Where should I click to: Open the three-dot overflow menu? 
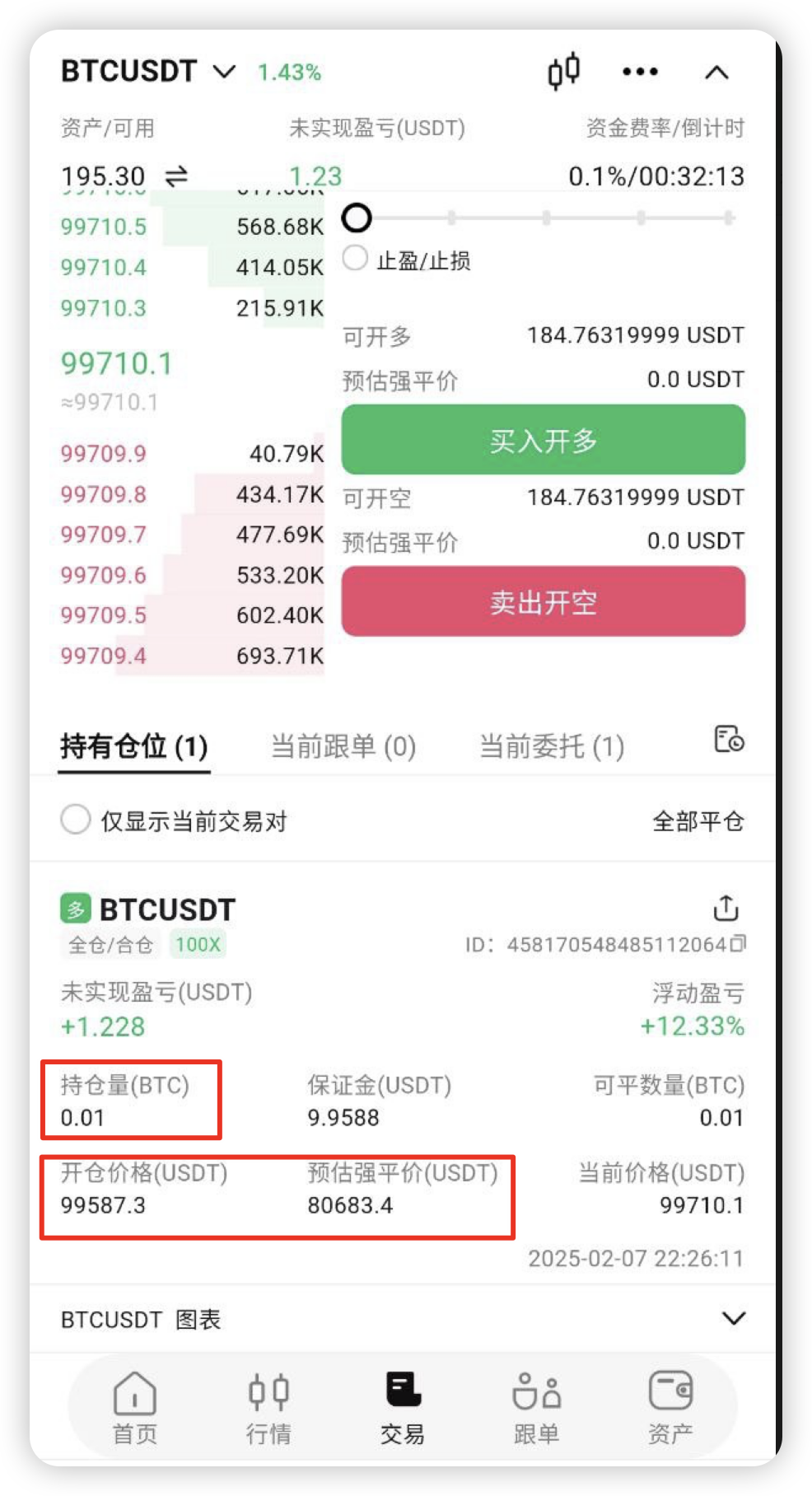coord(640,72)
